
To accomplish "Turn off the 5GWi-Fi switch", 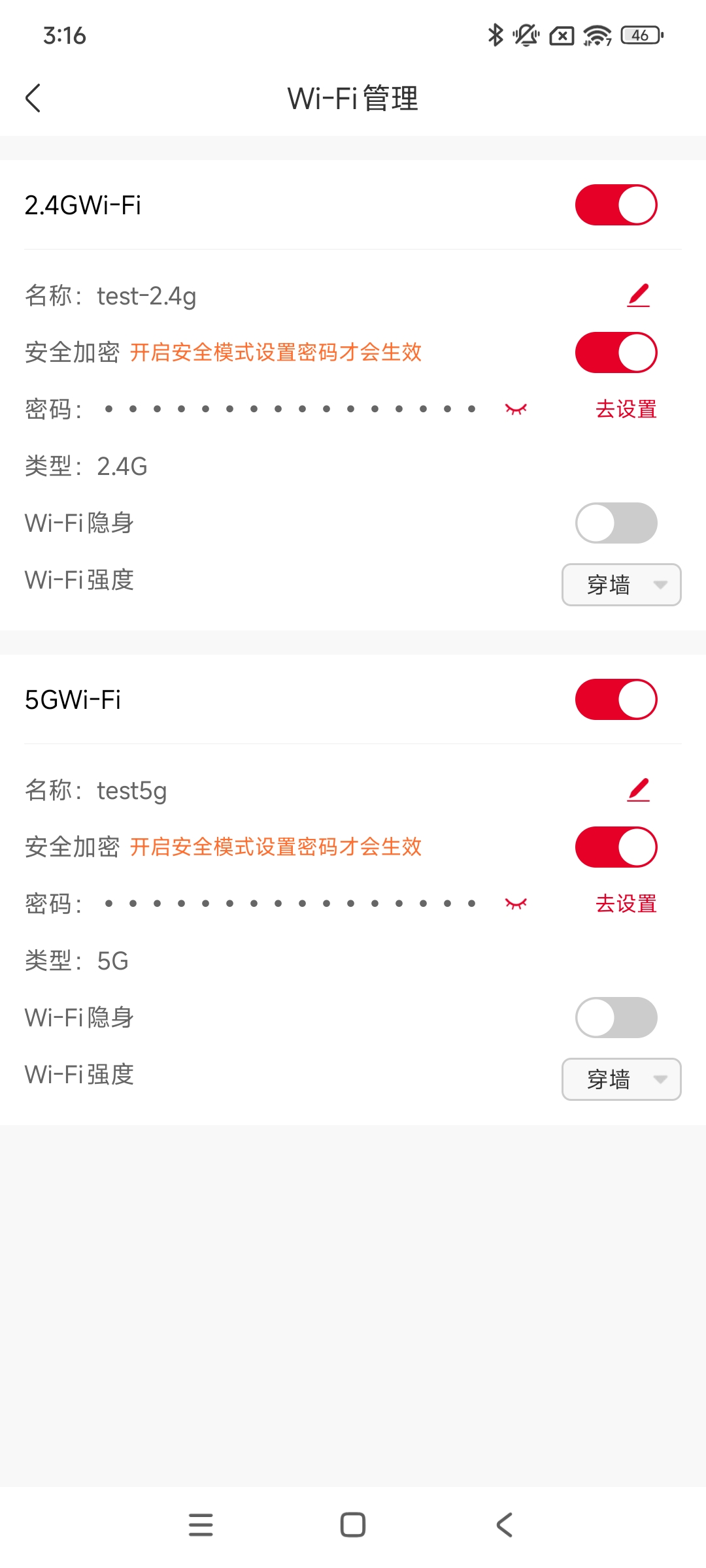I will [x=616, y=700].
